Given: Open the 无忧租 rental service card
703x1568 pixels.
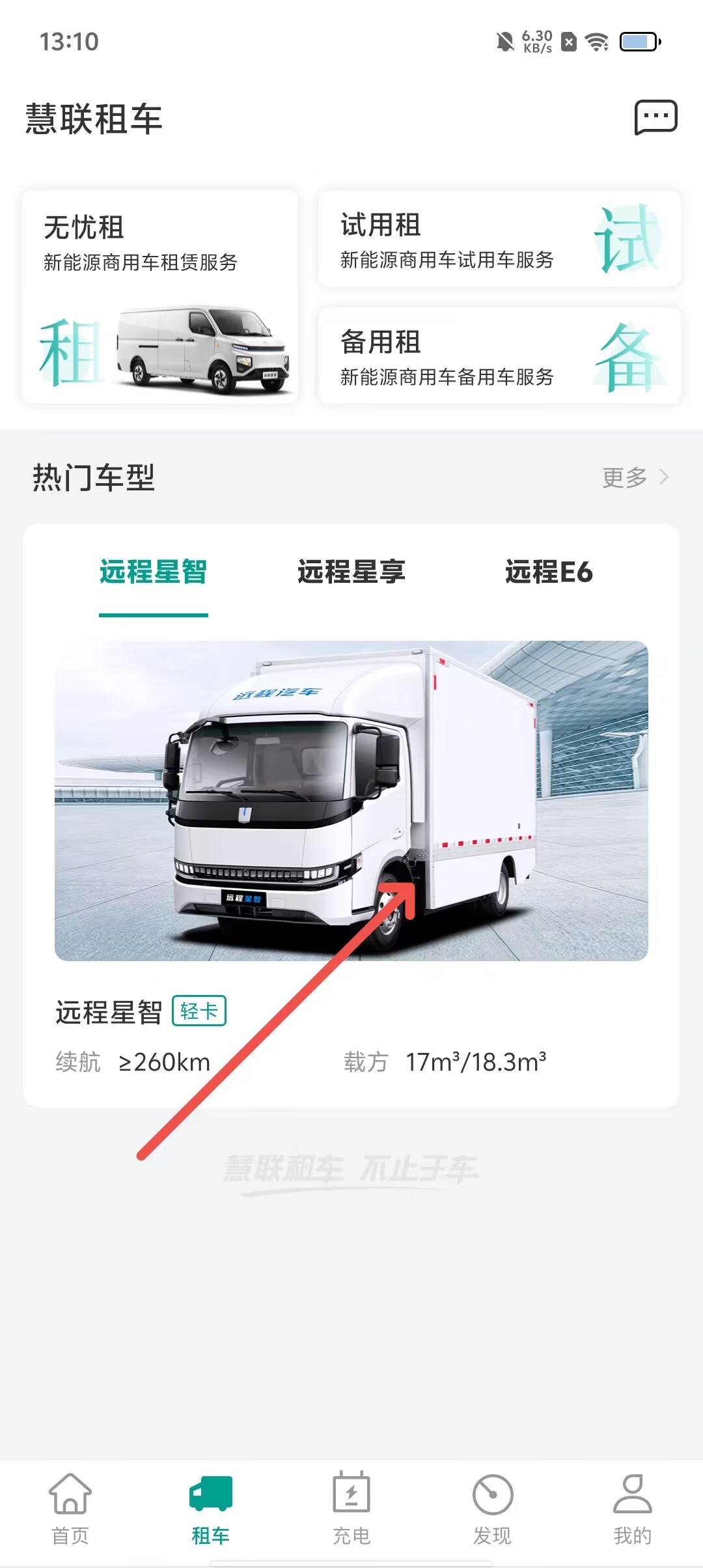Looking at the screenshot, I should [160, 297].
